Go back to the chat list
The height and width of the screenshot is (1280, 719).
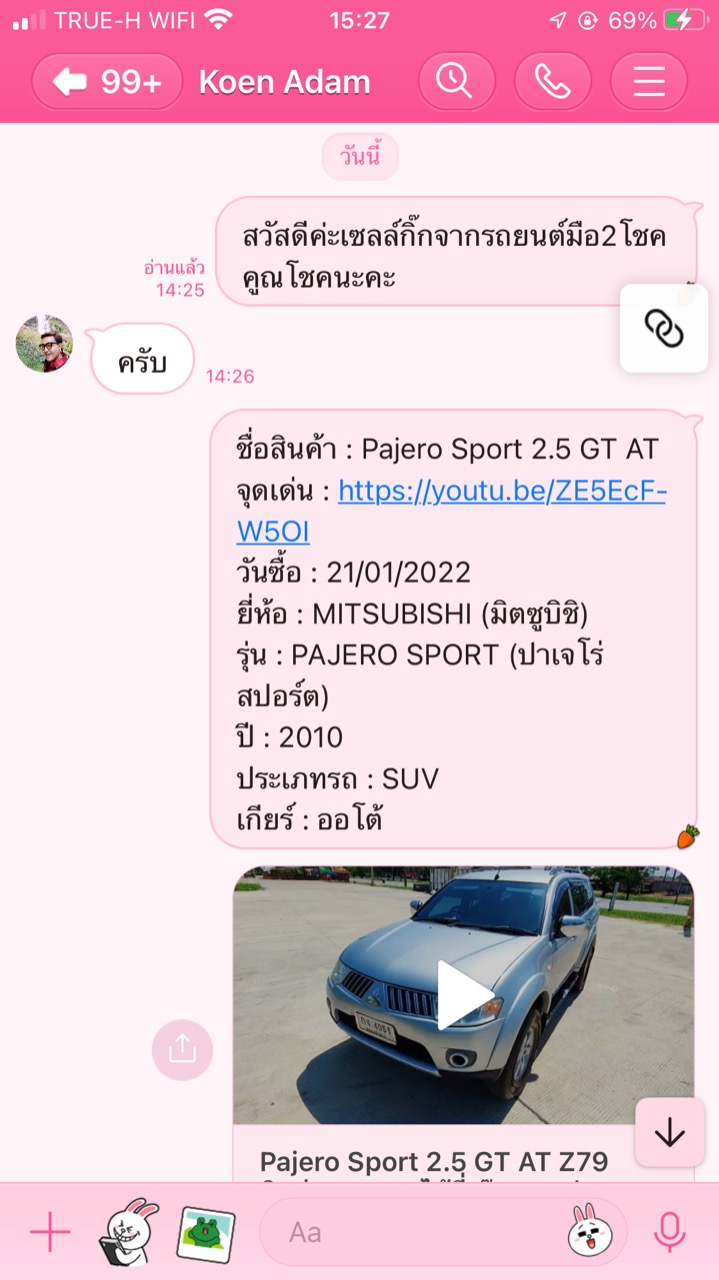pos(106,82)
